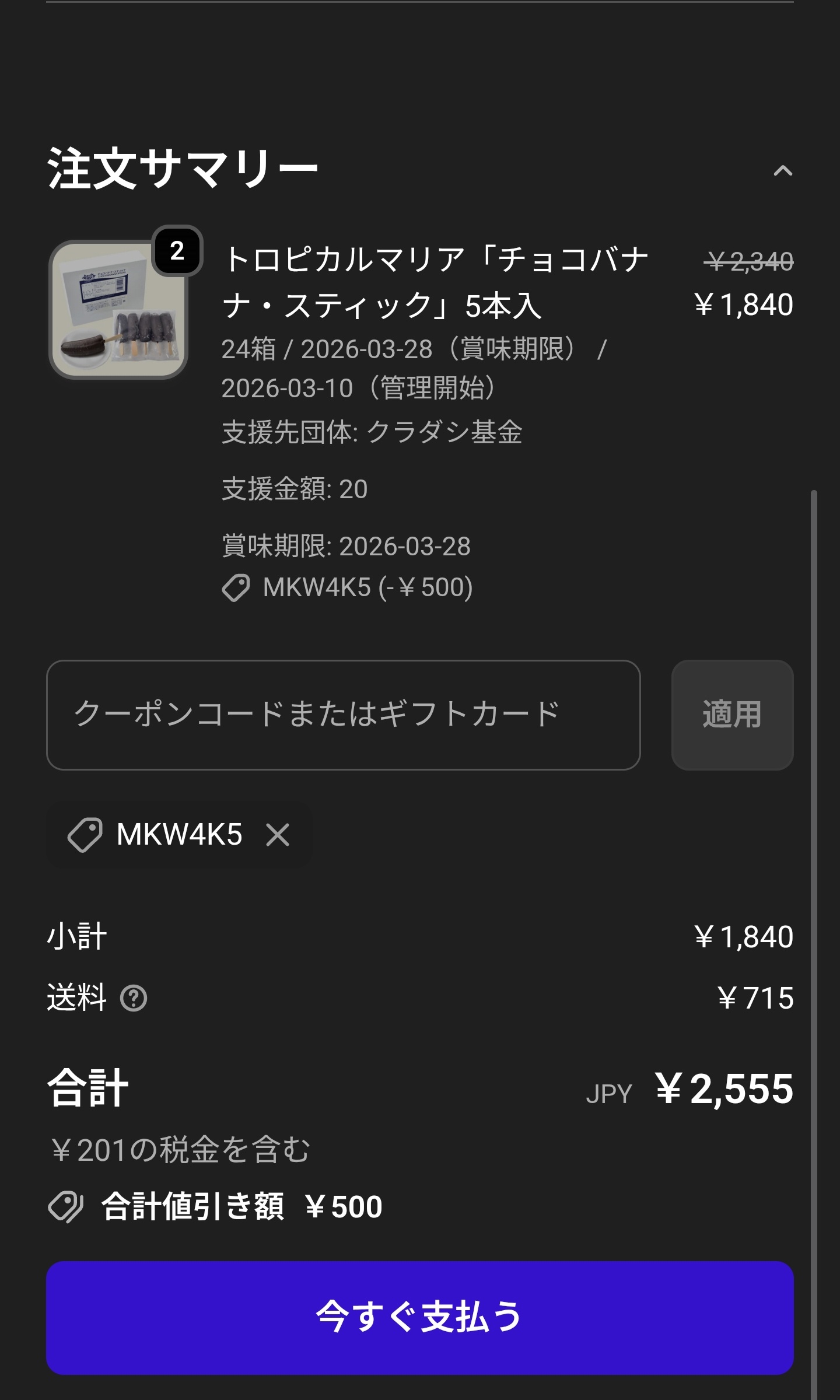The width and height of the screenshot is (840, 1400).
Task: Remove the MKW4K5 coupon
Action: tap(278, 835)
